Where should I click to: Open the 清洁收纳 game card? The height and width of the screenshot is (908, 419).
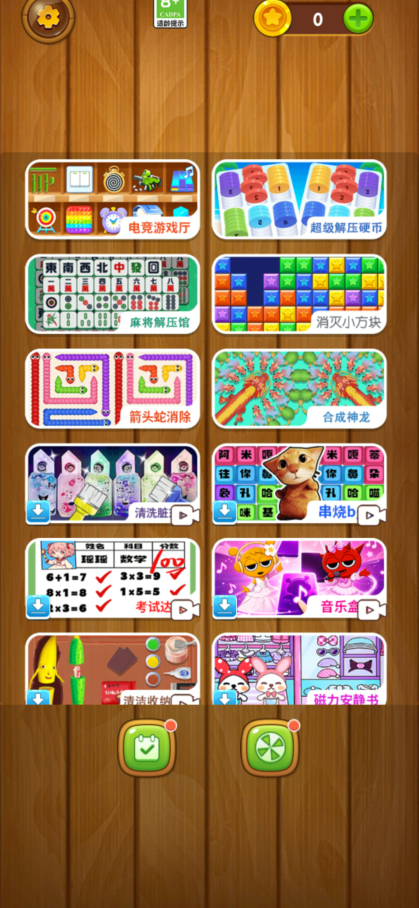[113, 669]
